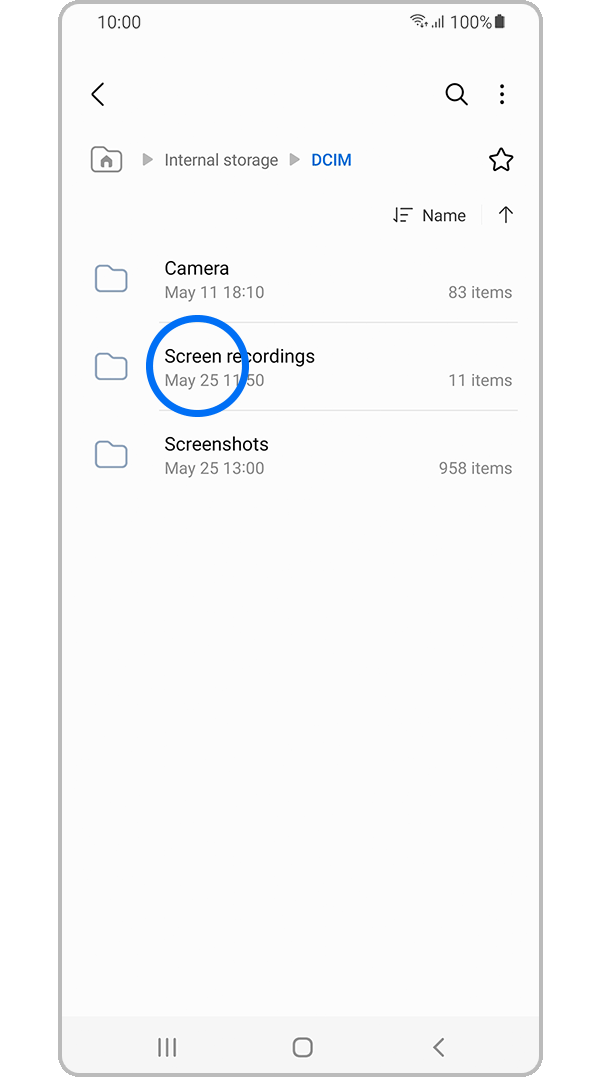Reverse sort order with the arrow
This screenshot has height=1077, width=600.
[506, 215]
